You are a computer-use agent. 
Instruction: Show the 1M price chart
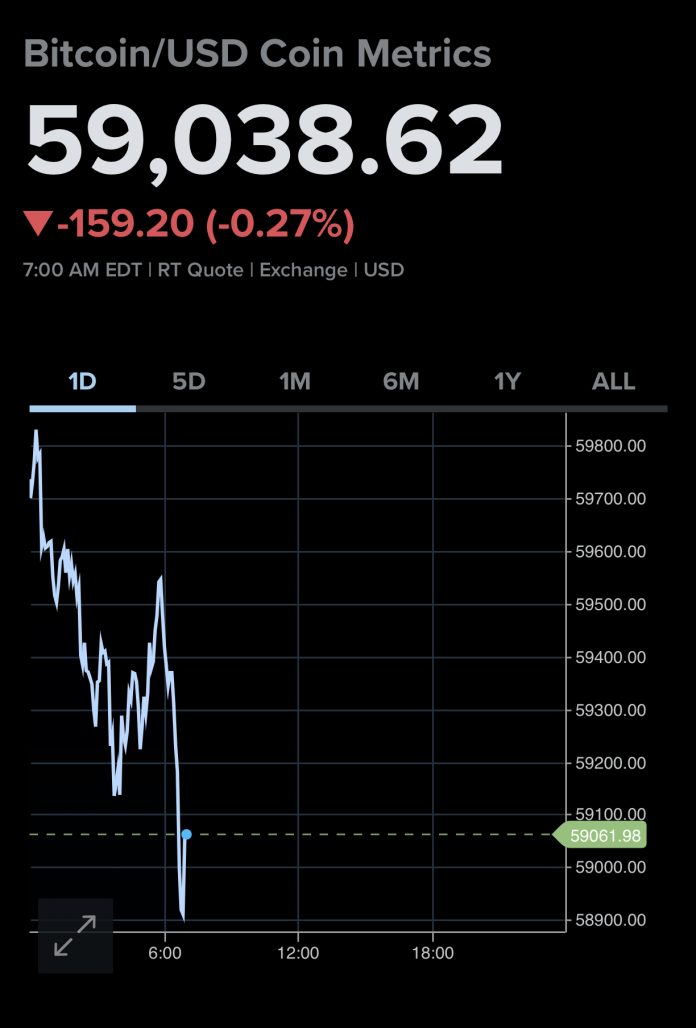click(x=295, y=381)
